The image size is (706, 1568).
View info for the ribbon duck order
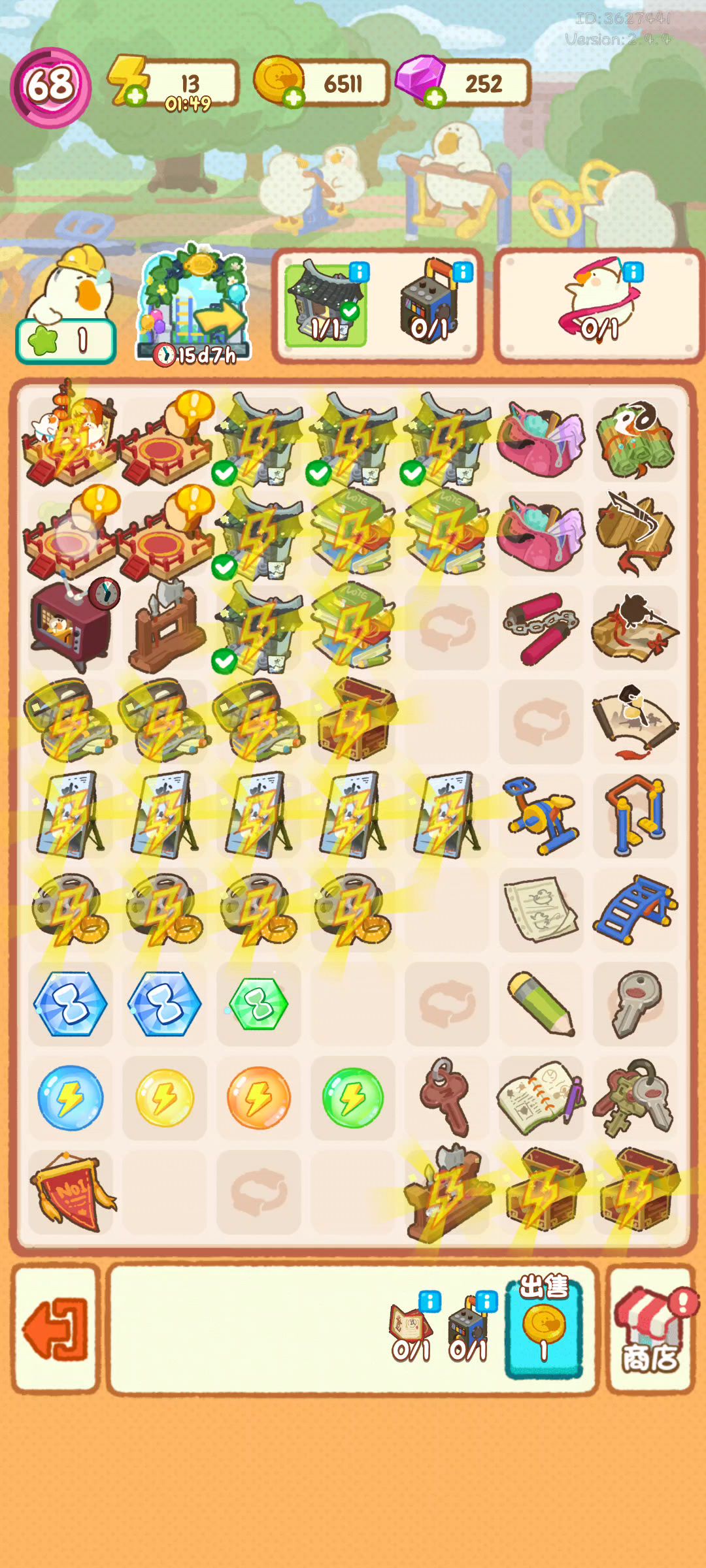pyautogui.click(x=633, y=272)
